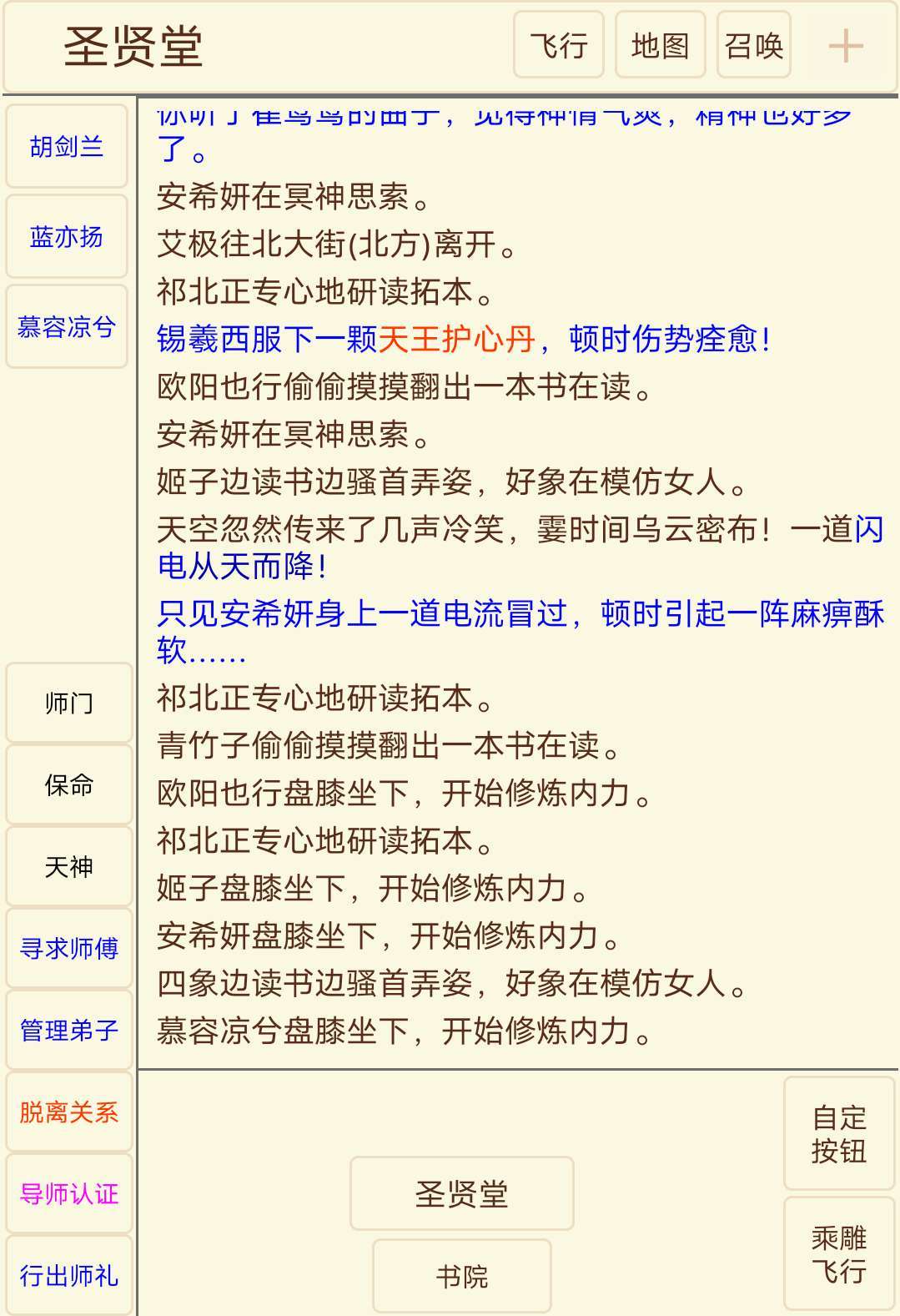Tap the 保命 button
Image resolution: width=900 pixels, height=1316 pixels.
pyautogui.click(x=69, y=784)
